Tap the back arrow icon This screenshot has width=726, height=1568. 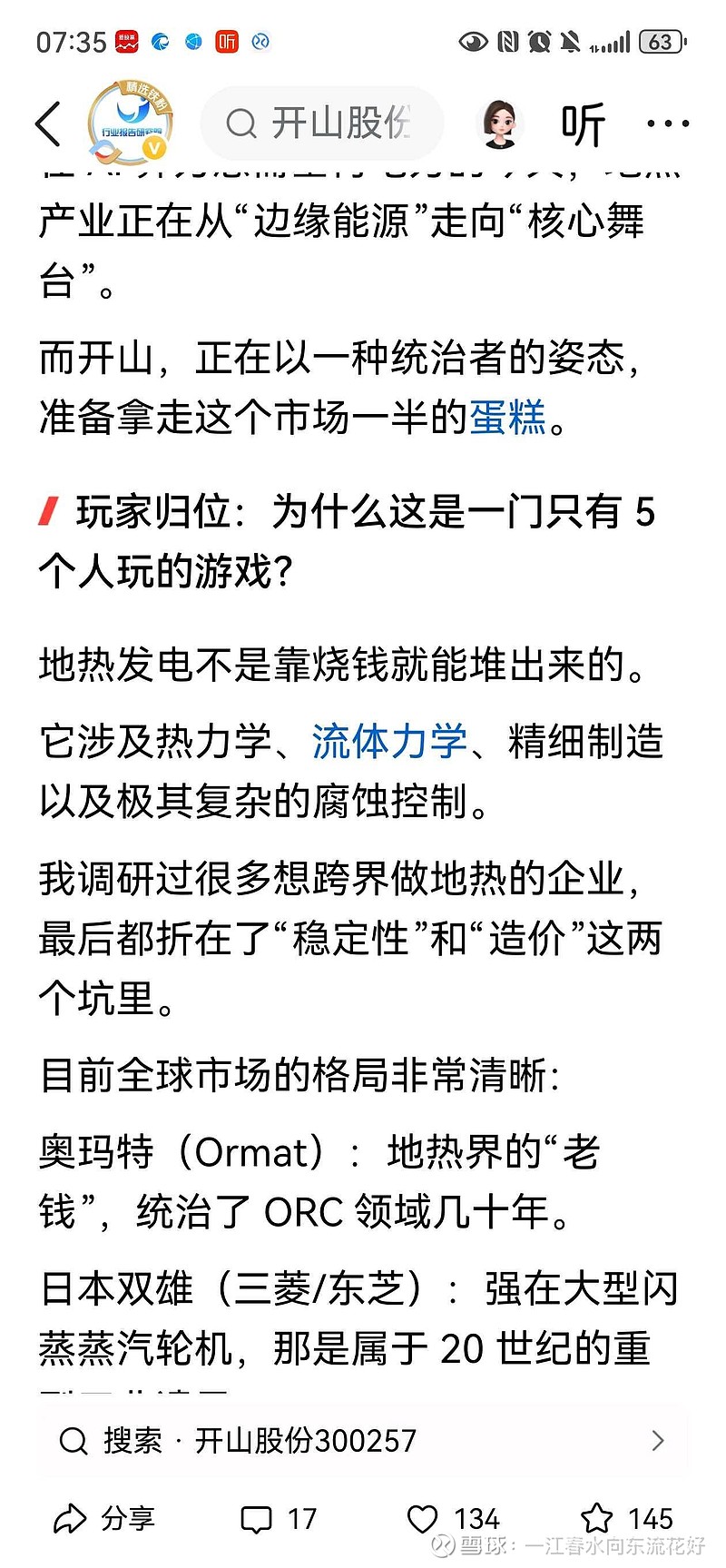click(48, 124)
